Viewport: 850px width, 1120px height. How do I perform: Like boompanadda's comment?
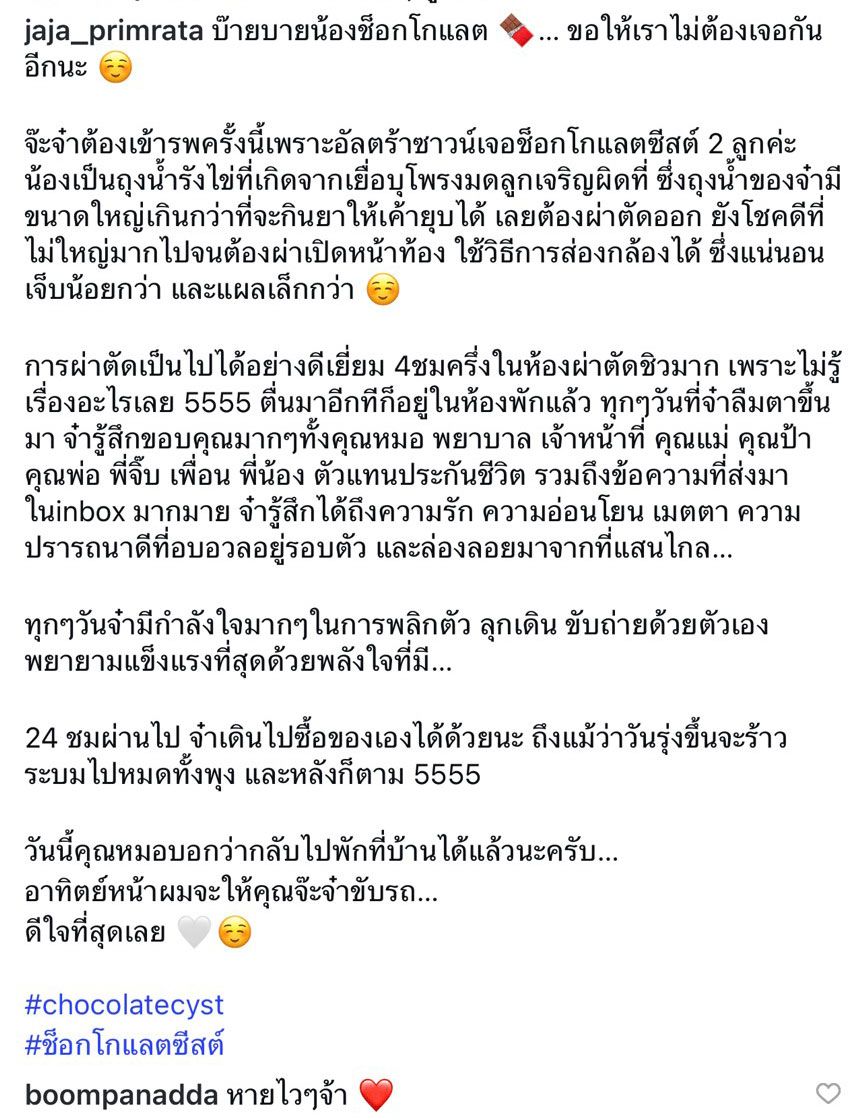pyautogui.click(x=828, y=1093)
